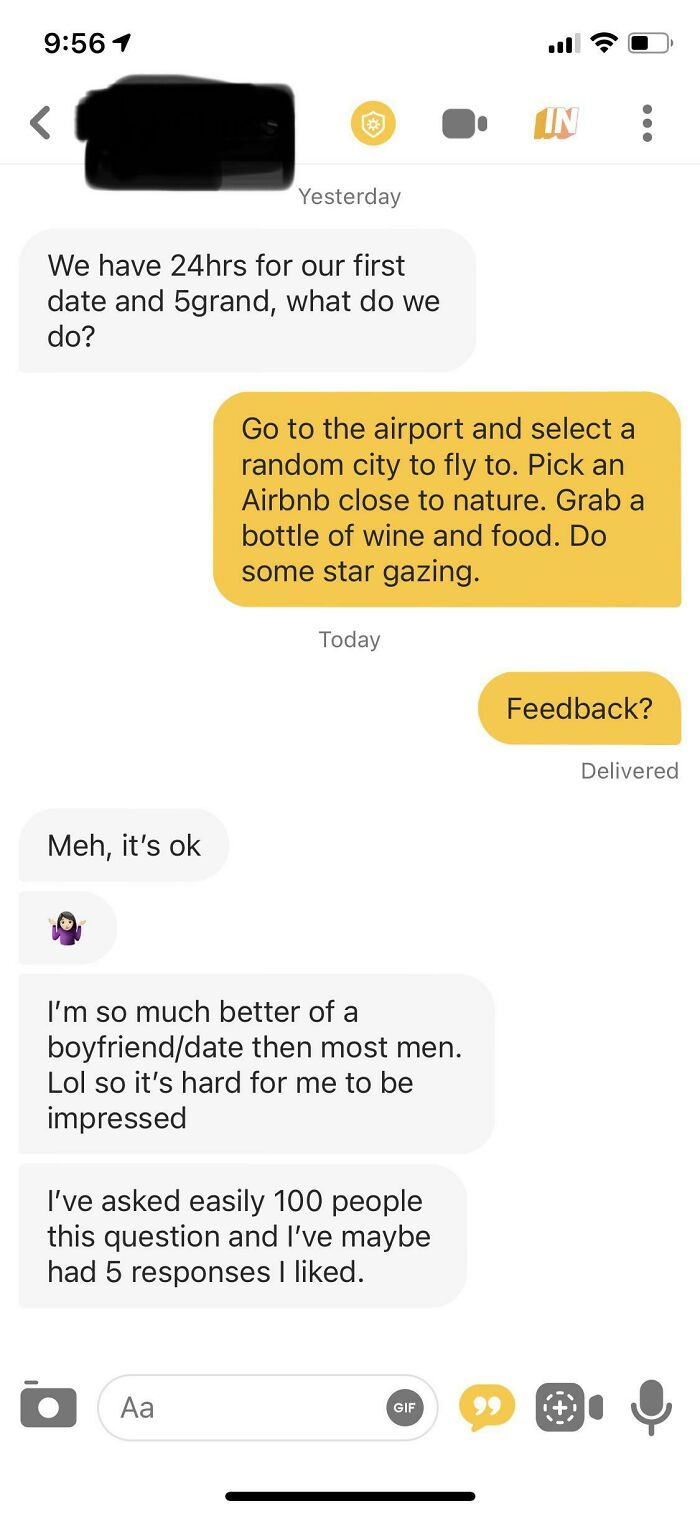The image size is (700, 1516).
Task: Record a voice message with the microphone
Action: tap(650, 1406)
